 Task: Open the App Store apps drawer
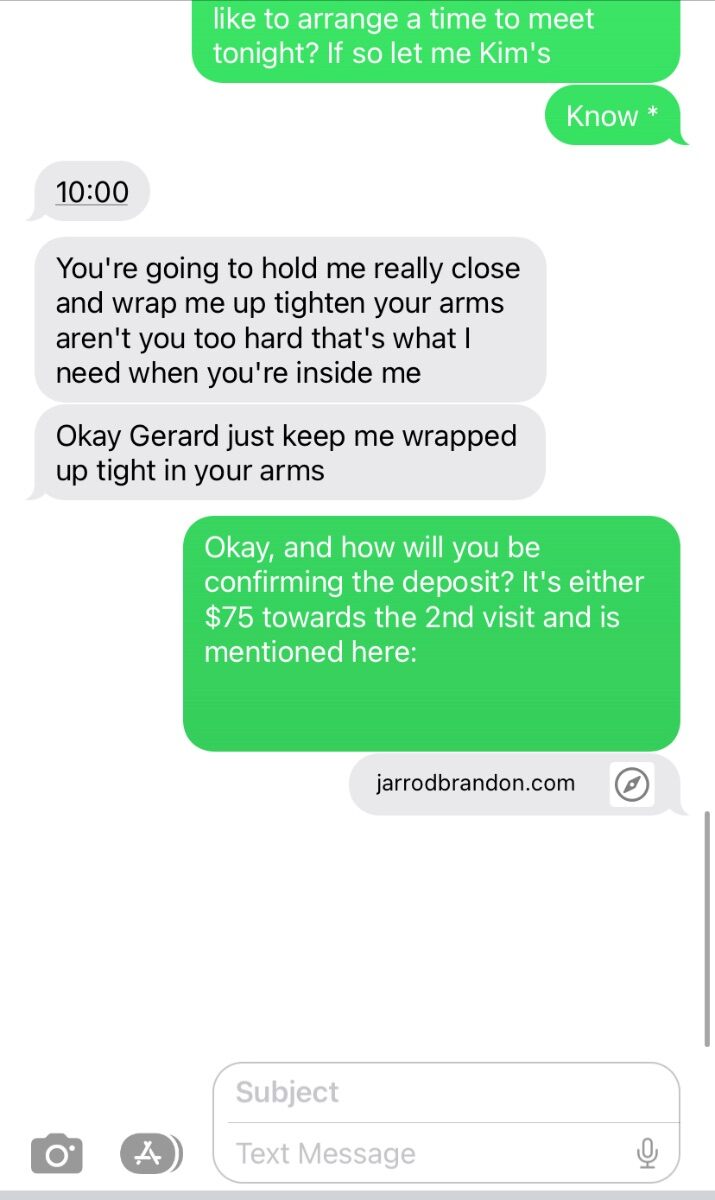(x=150, y=1153)
